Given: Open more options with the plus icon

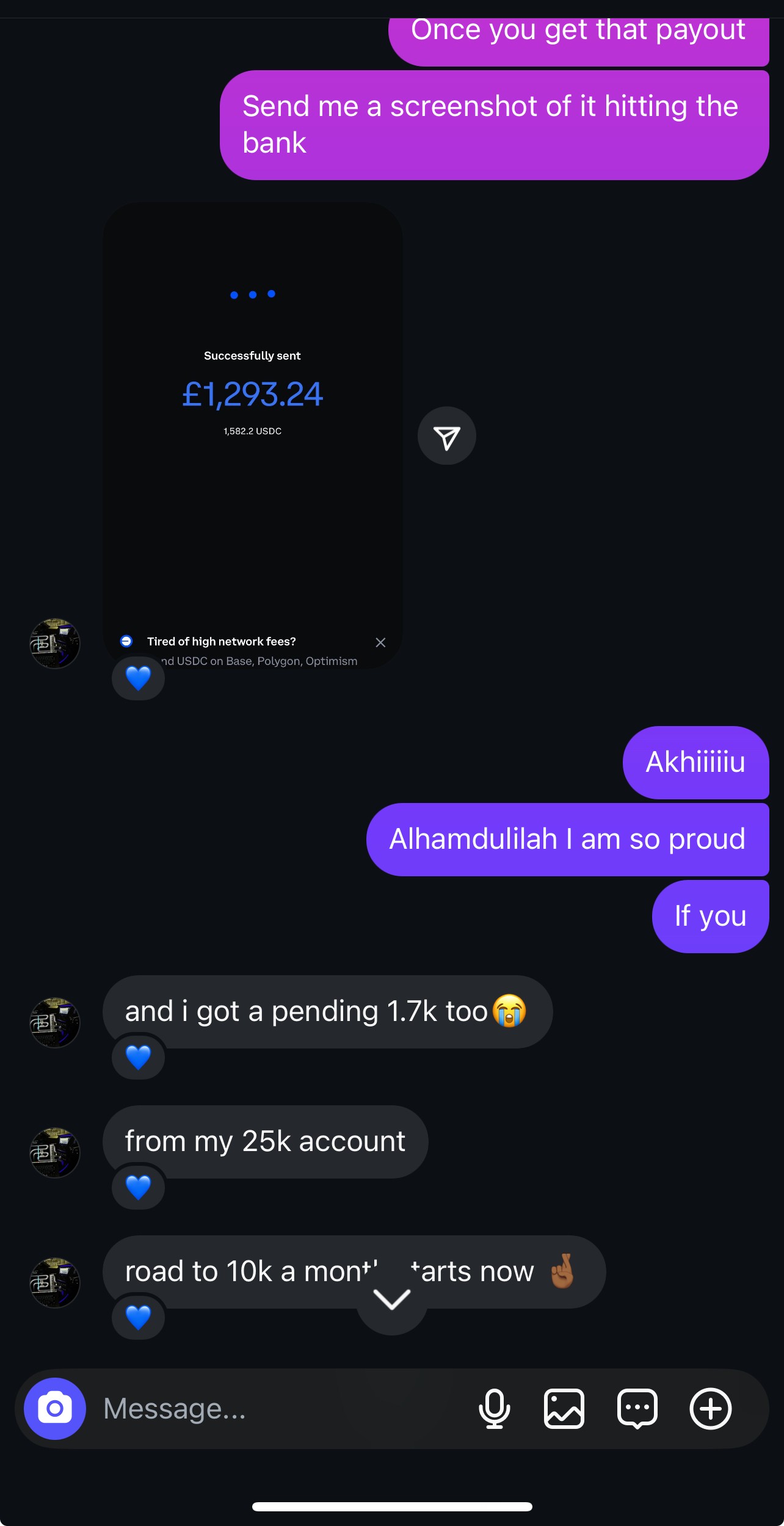Looking at the screenshot, I should 711,1409.
